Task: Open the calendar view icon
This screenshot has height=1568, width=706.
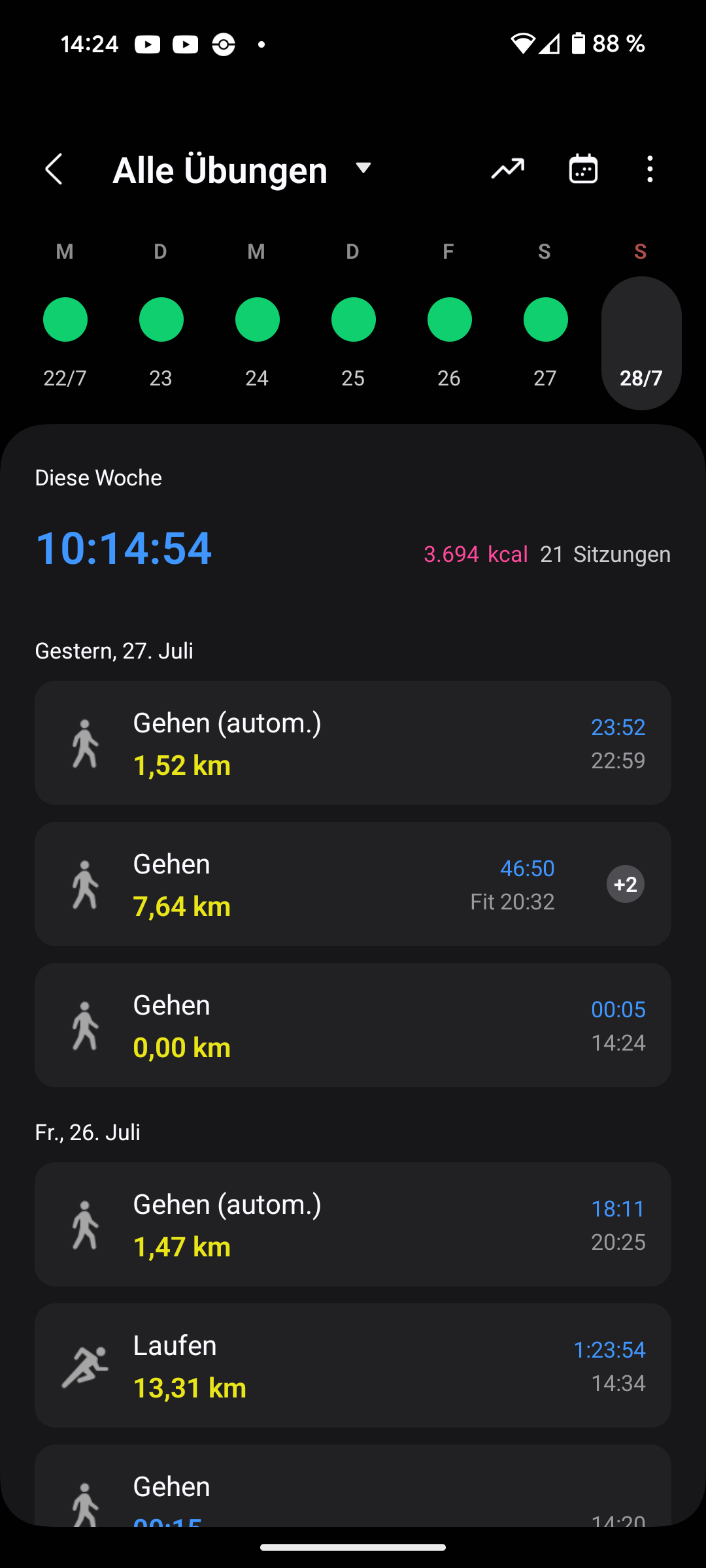Action: (583, 169)
